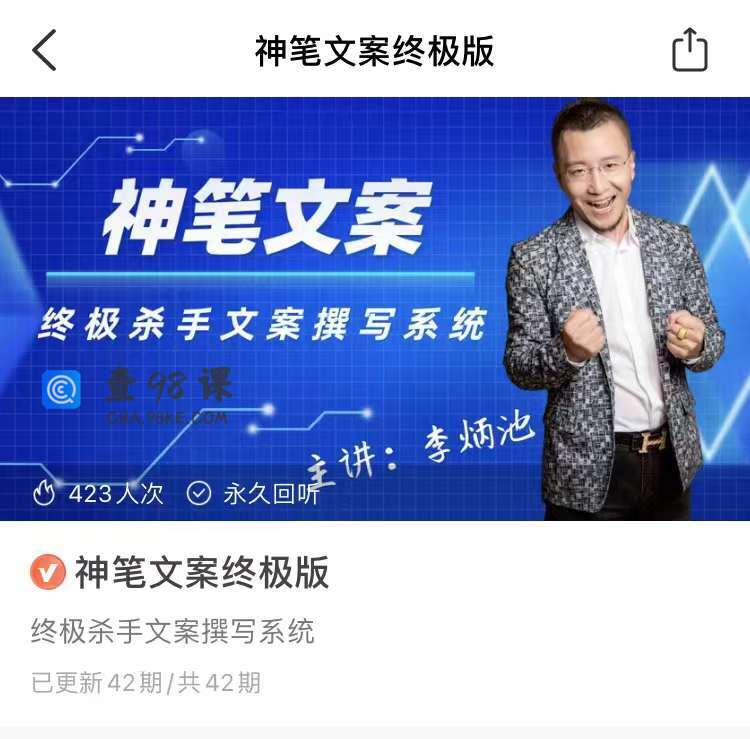Open the 神笔文案 course banner image
Image resolution: width=750 pixels, height=739 pixels.
coord(375,308)
